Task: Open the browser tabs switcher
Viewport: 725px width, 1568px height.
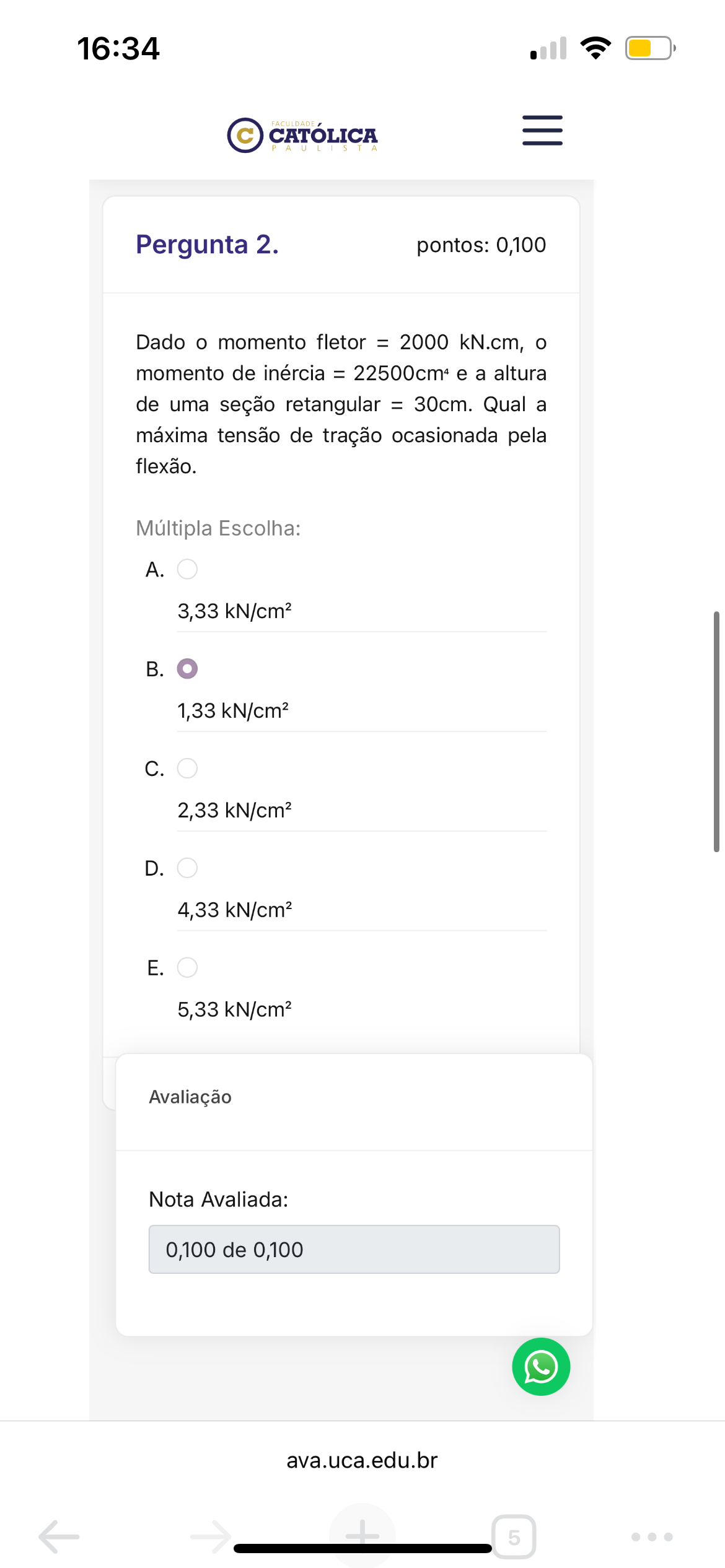Action: (x=514, y=1536)
